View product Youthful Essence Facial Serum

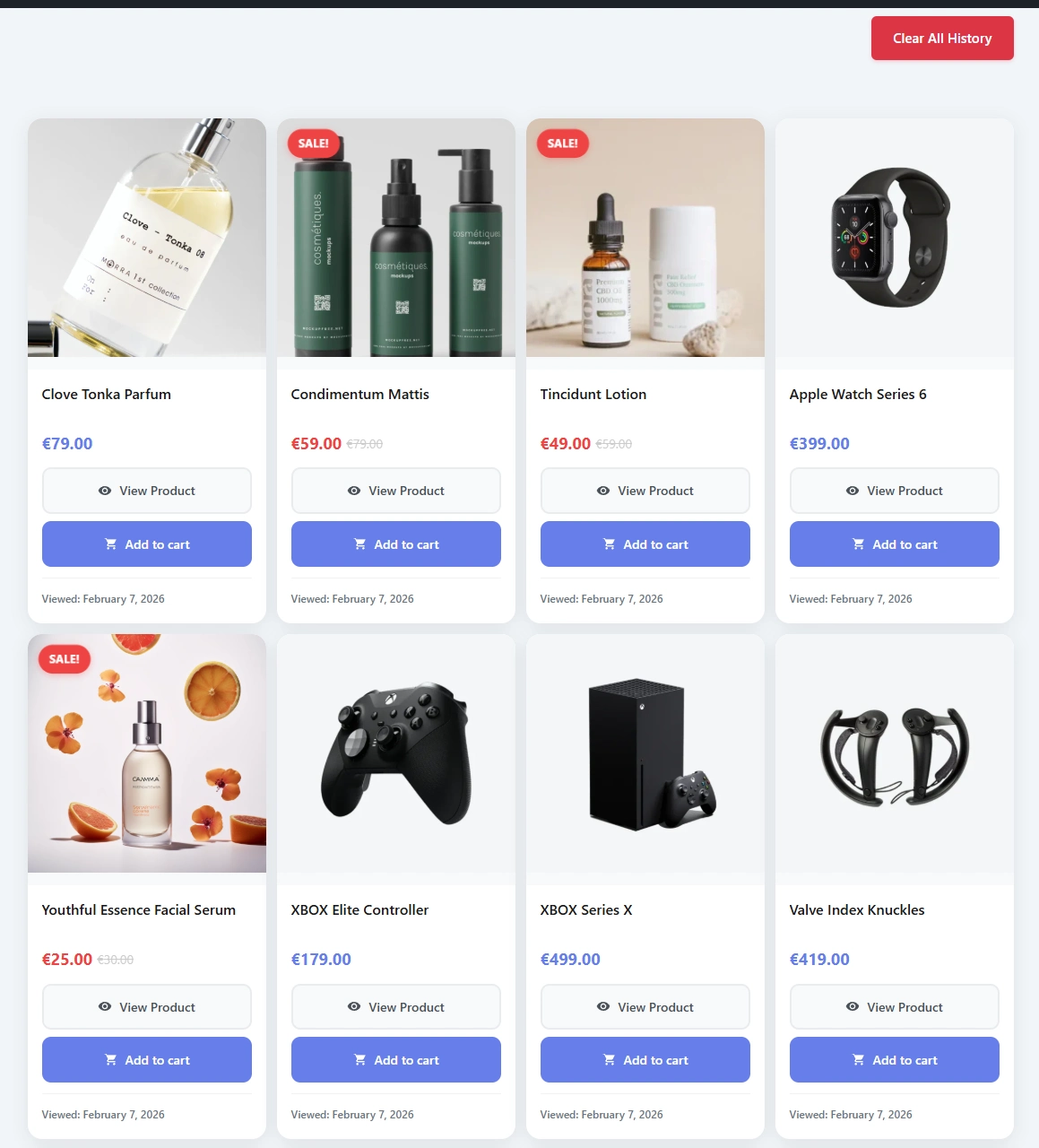point(147,1007)
